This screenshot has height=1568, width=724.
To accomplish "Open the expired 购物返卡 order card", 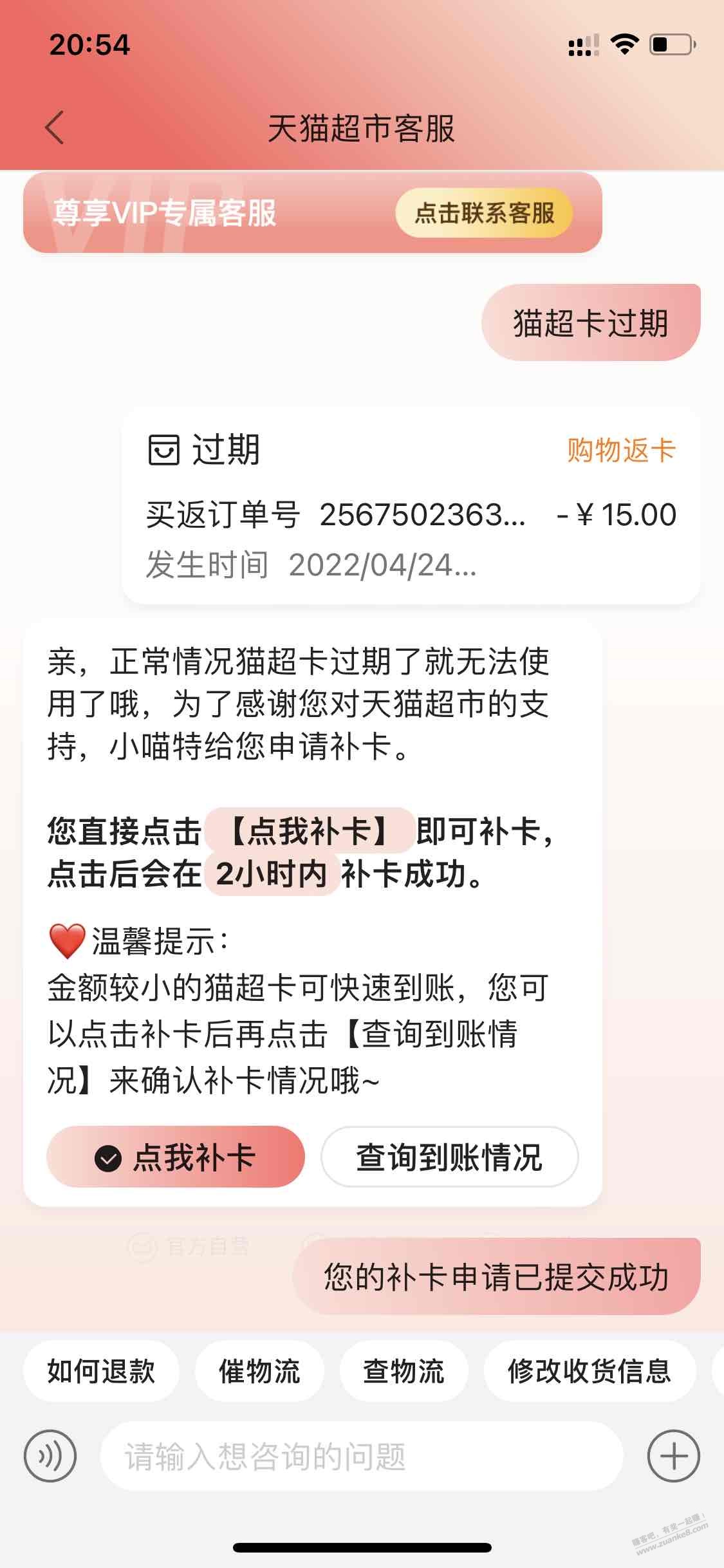I will click(411, 506).
